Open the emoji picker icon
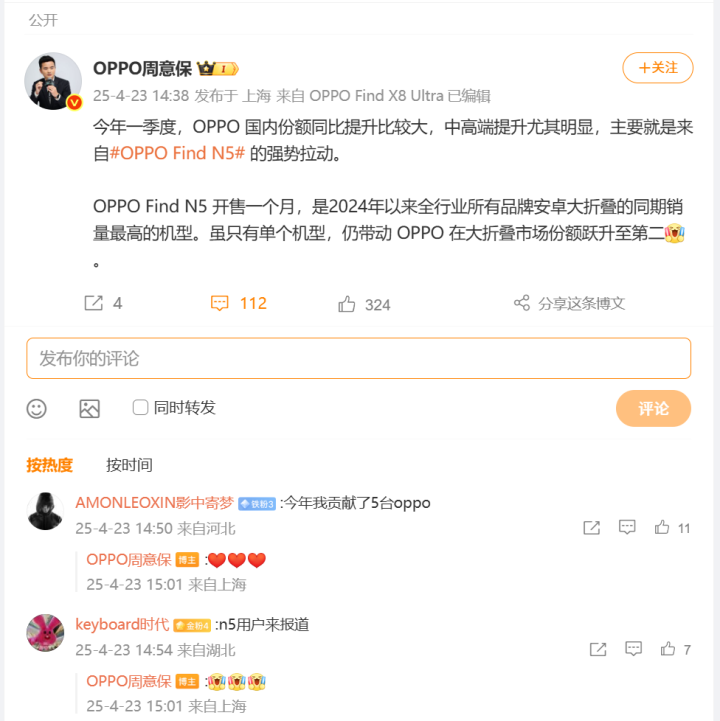720x721 pixels. tap(37, 408)
